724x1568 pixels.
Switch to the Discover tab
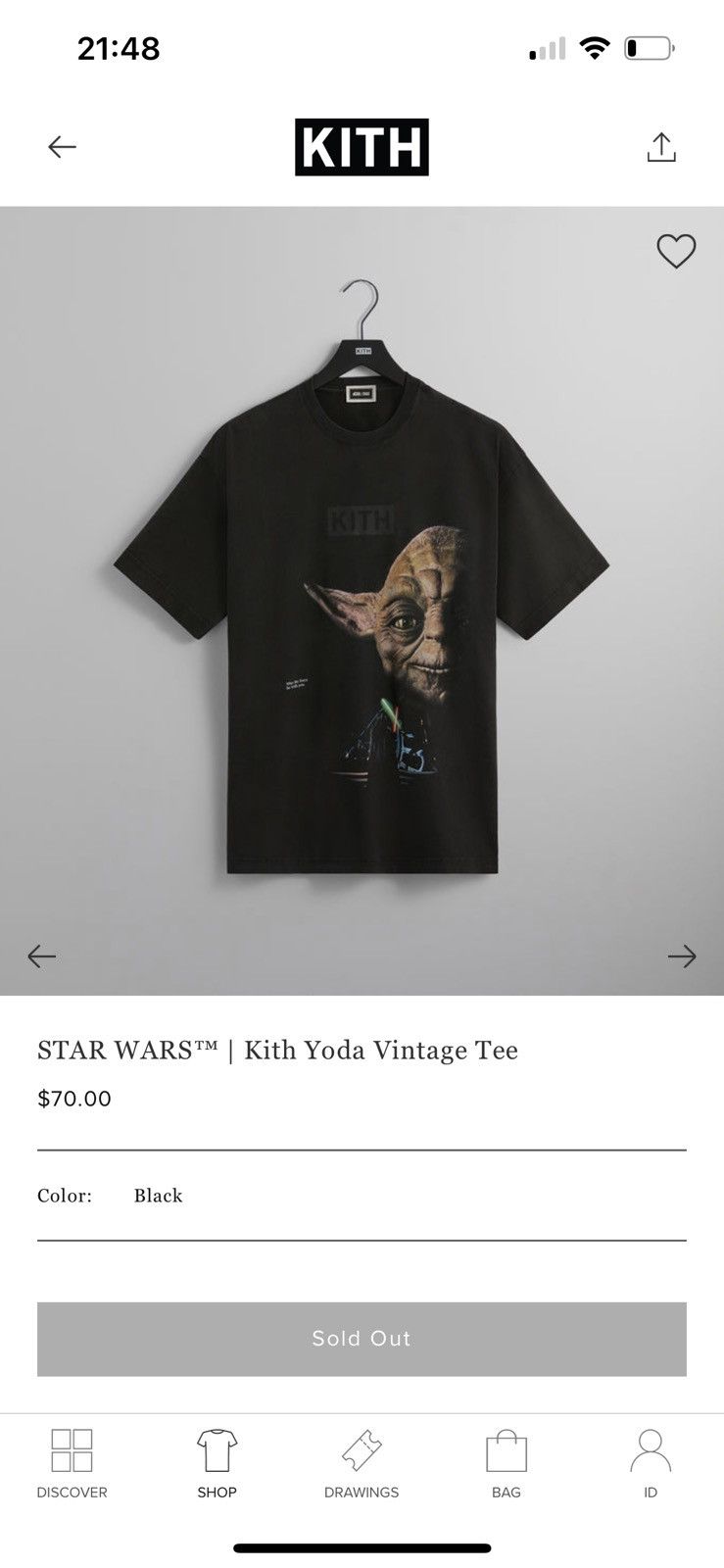click(x=72, y=1464)
